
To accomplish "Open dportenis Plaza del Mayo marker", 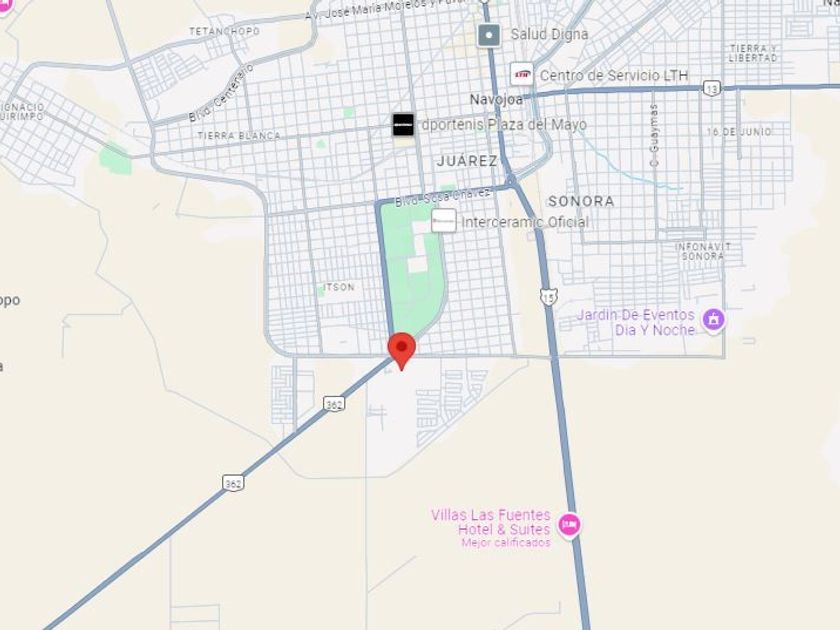I will (x=403, y=125).
